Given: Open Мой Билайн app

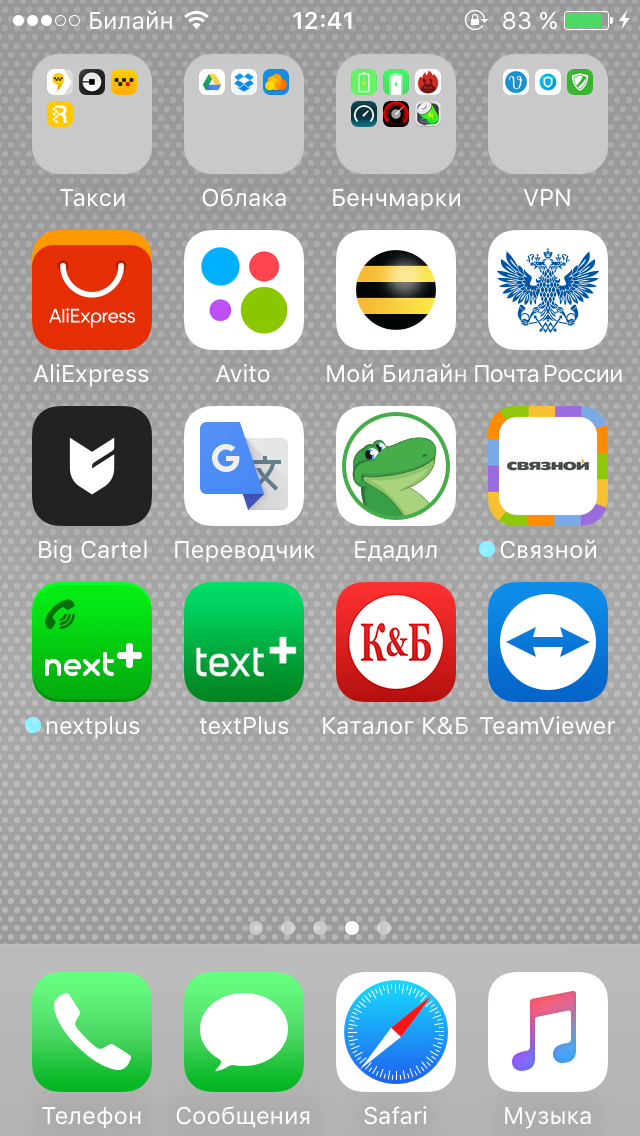Looking at the screenshot, I should click(396, 290).
